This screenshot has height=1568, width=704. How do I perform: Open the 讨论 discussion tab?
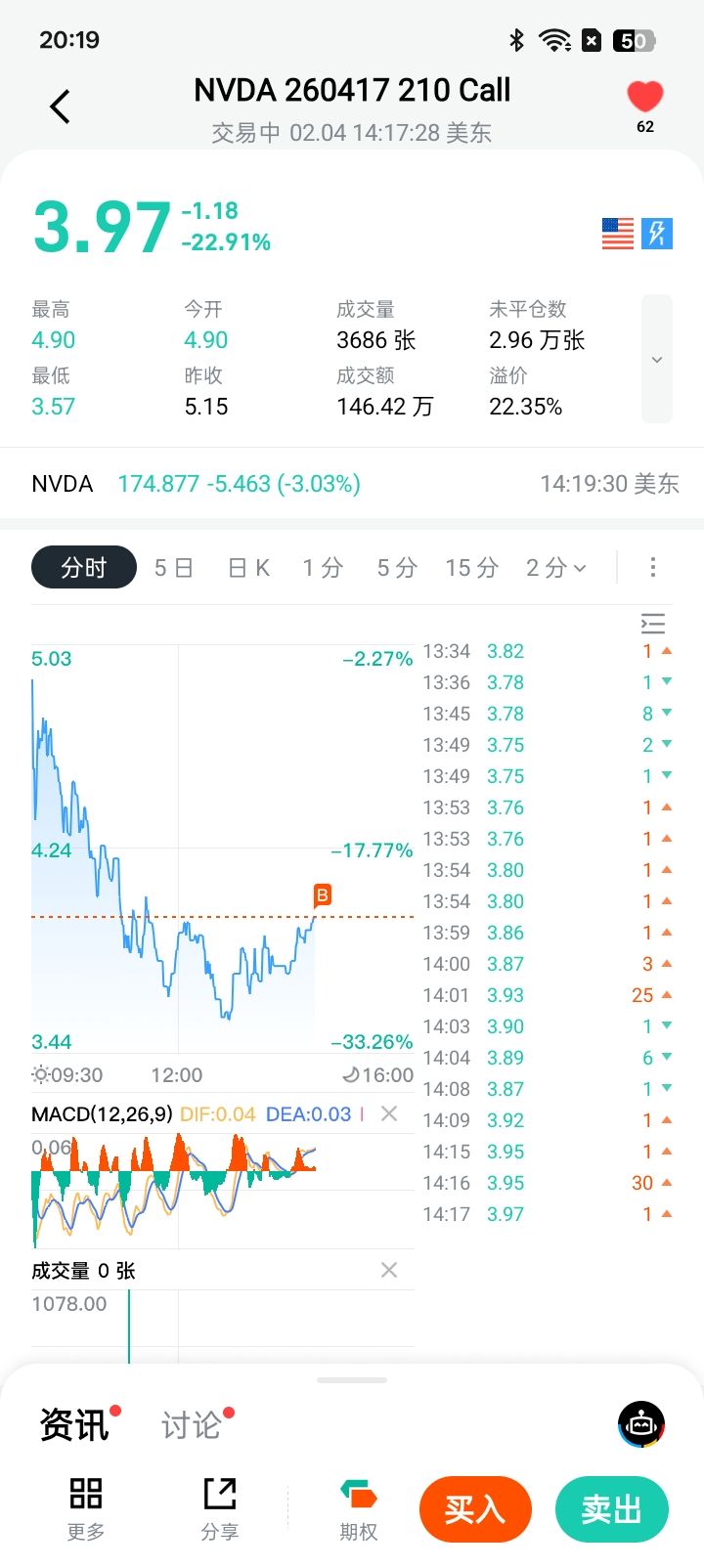(x=191, y=1425)
